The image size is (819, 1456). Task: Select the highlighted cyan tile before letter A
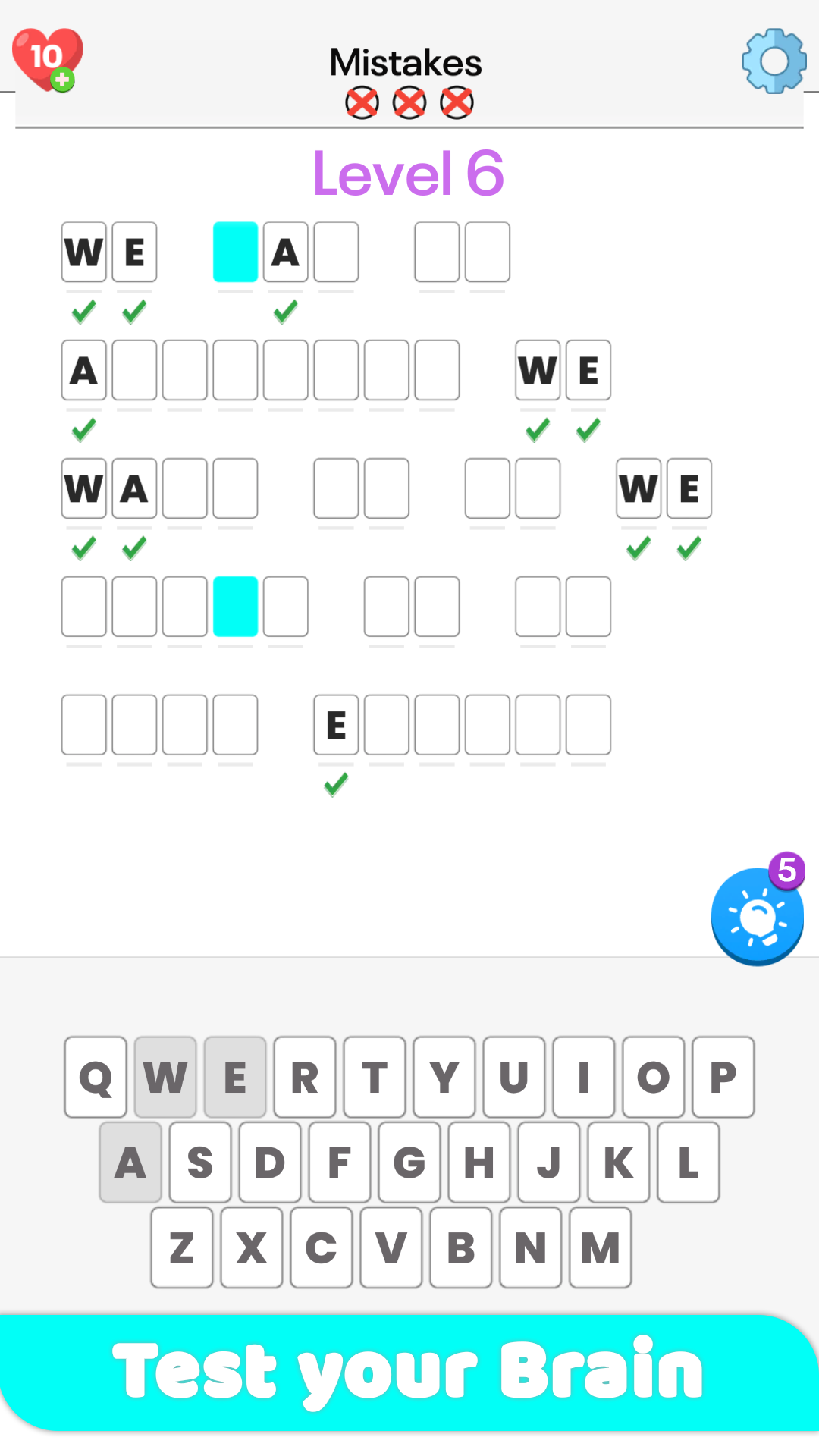point(236,252)
